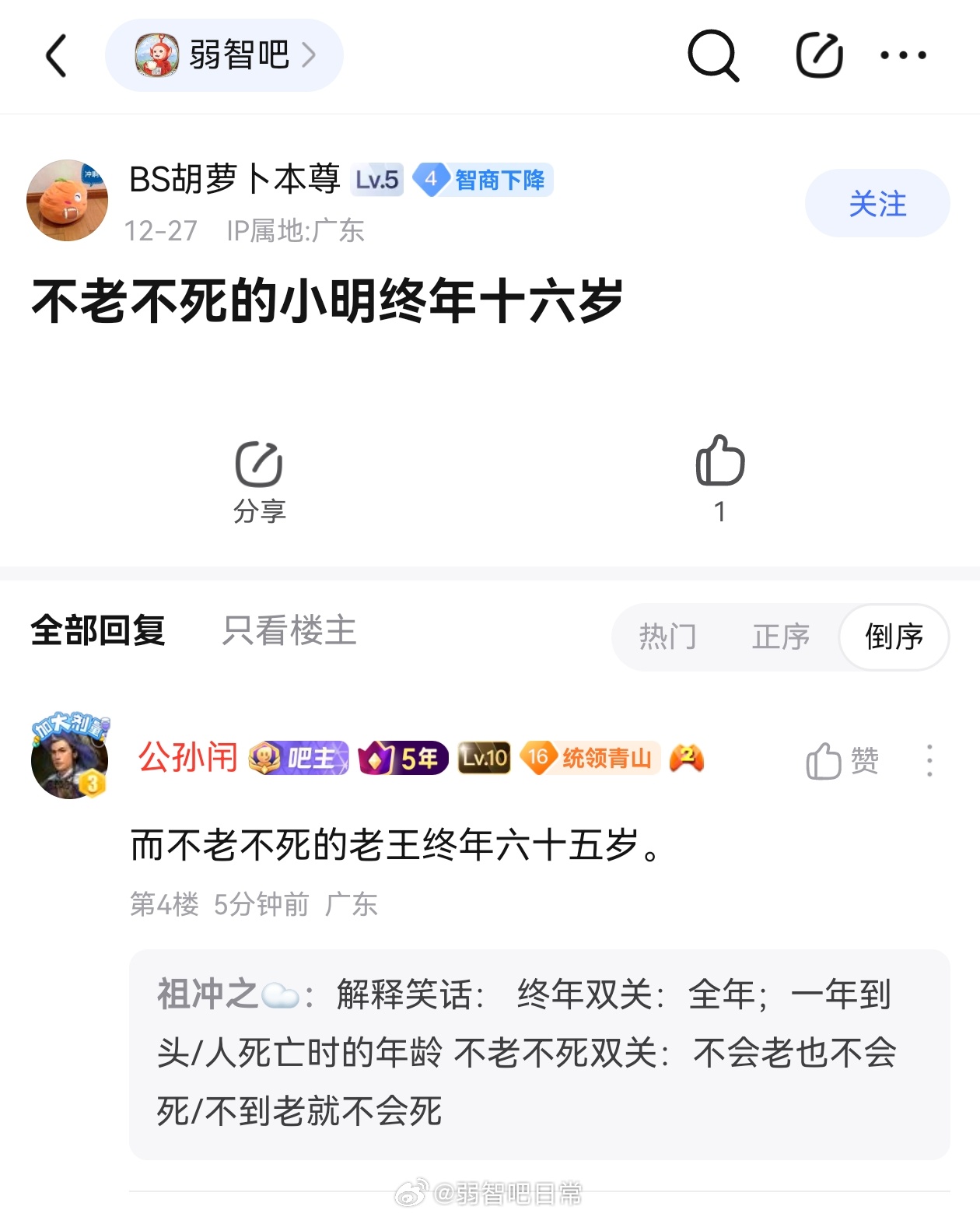Go back using the top-left arrow
This screenshot has width=980, height=1217.
tap(56, 56)
